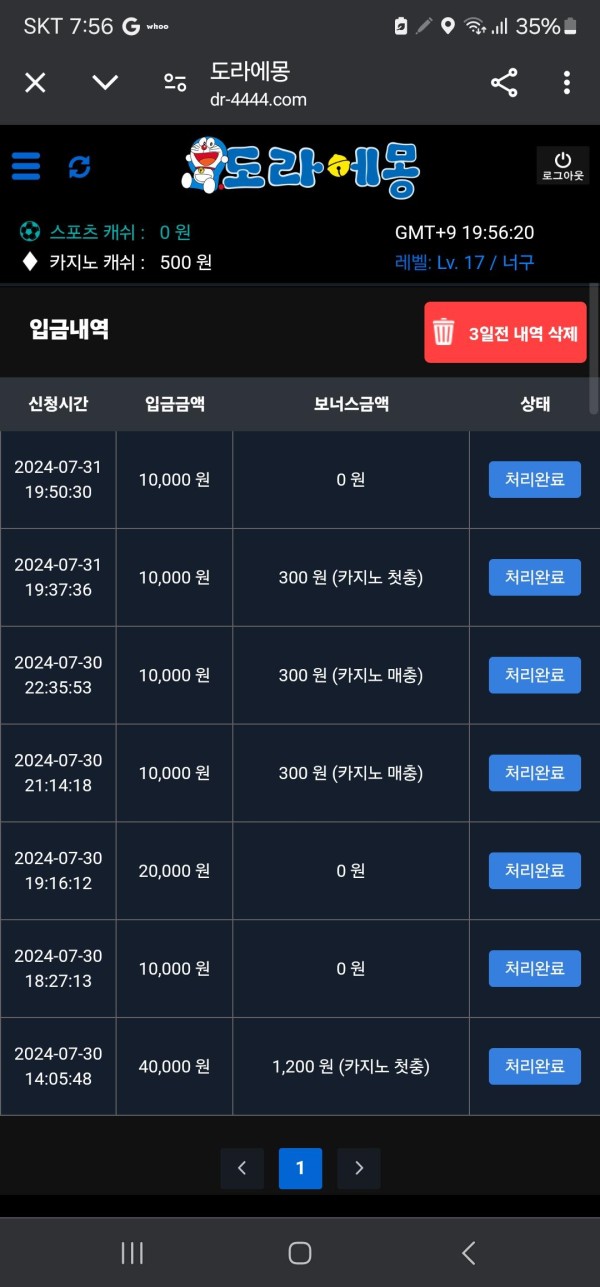
Task: Tap 처리완료 for the 21:14:18 deposit
Action: click(x=534, y=773)
